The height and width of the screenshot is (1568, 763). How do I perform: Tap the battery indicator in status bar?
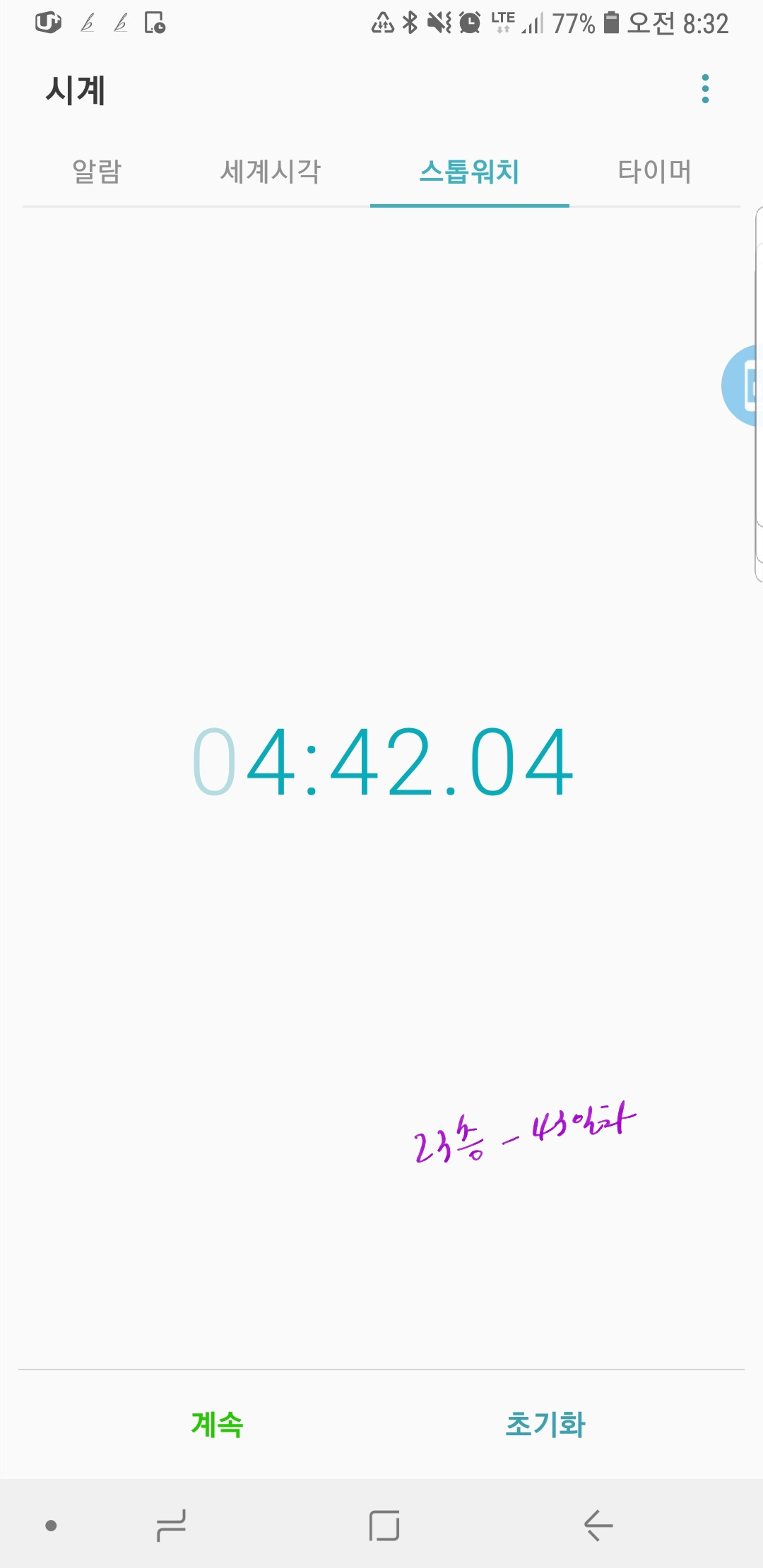click(x=612, y=23)
